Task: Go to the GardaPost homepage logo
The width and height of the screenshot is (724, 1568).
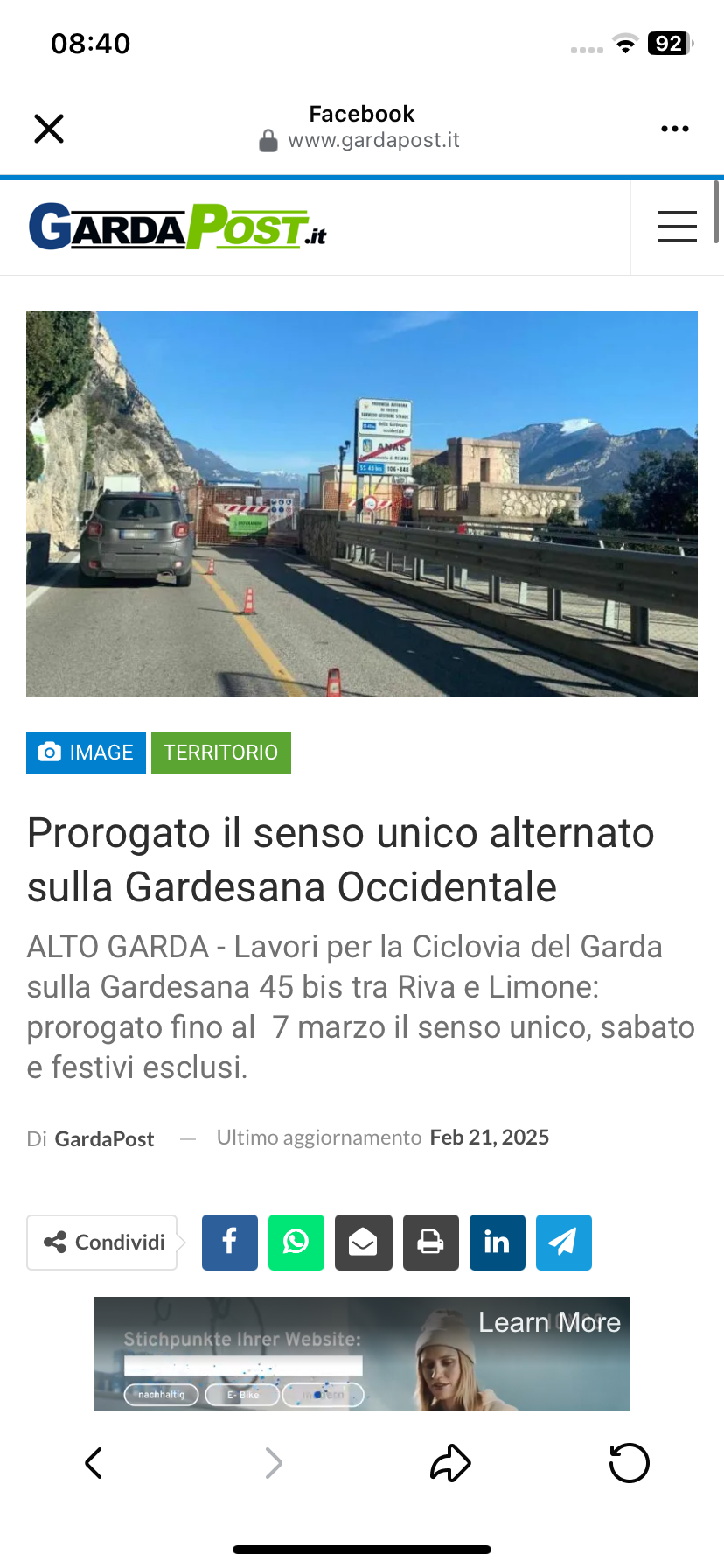Action: point(178,227)
